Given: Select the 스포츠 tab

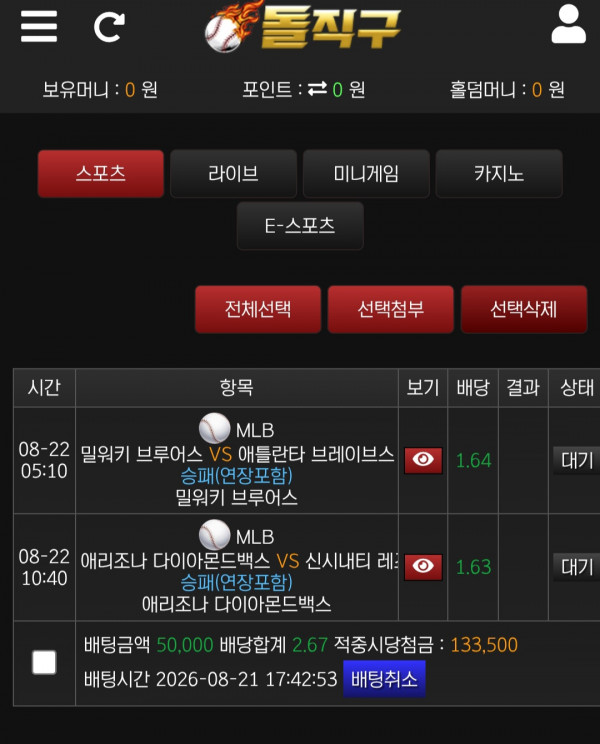Looking at the screenshot, I should point(101,174).
